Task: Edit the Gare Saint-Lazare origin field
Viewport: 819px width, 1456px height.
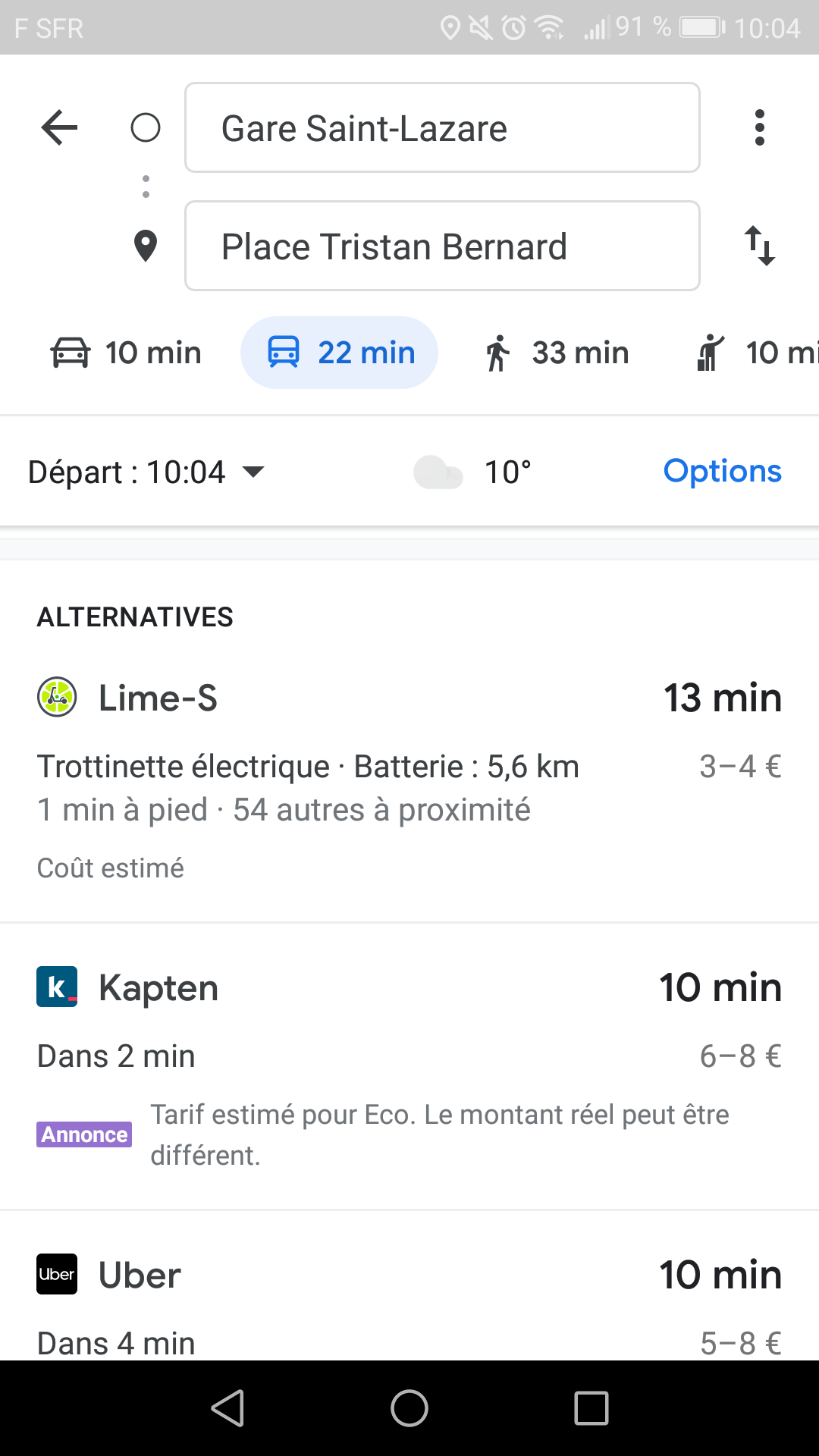Action: click(x=442, y=127)
